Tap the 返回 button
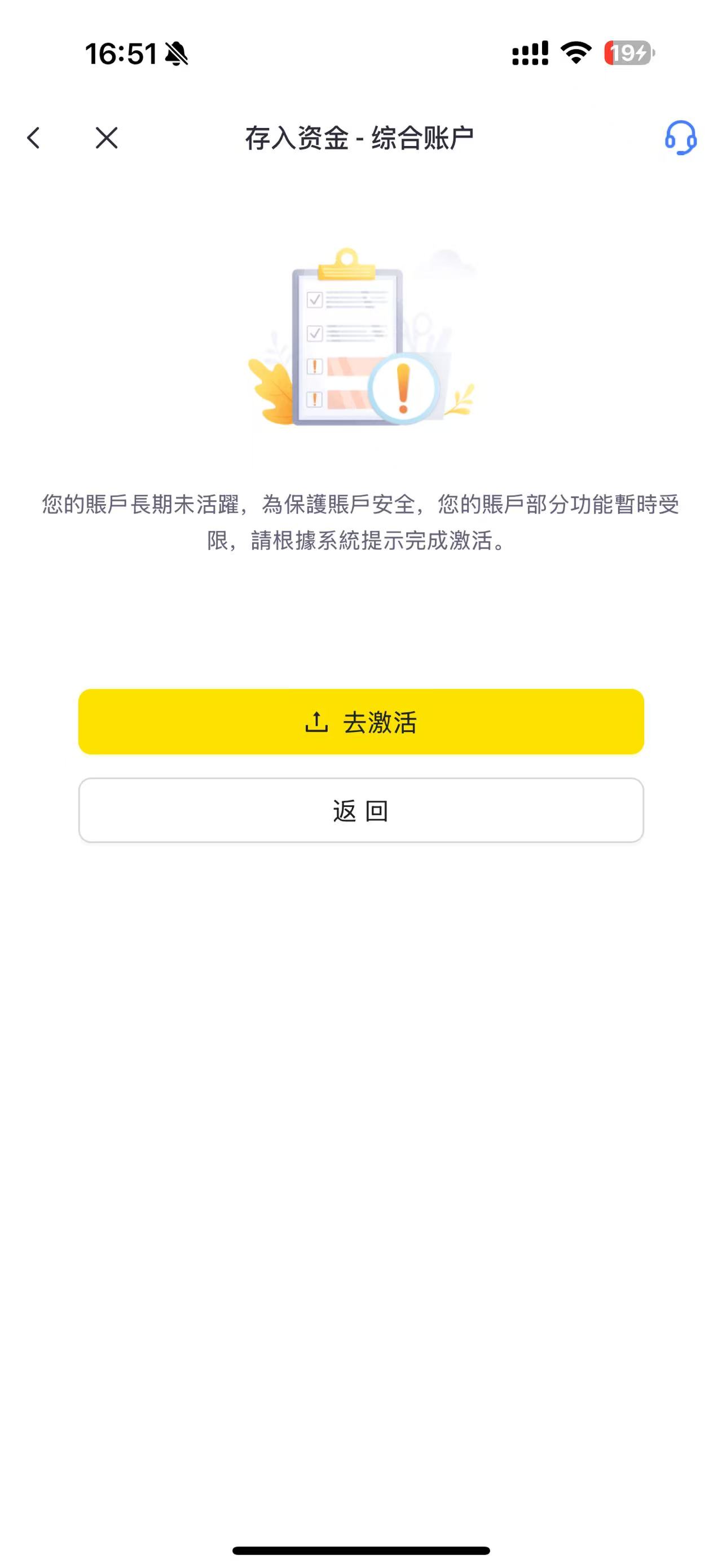 [361, 810]
